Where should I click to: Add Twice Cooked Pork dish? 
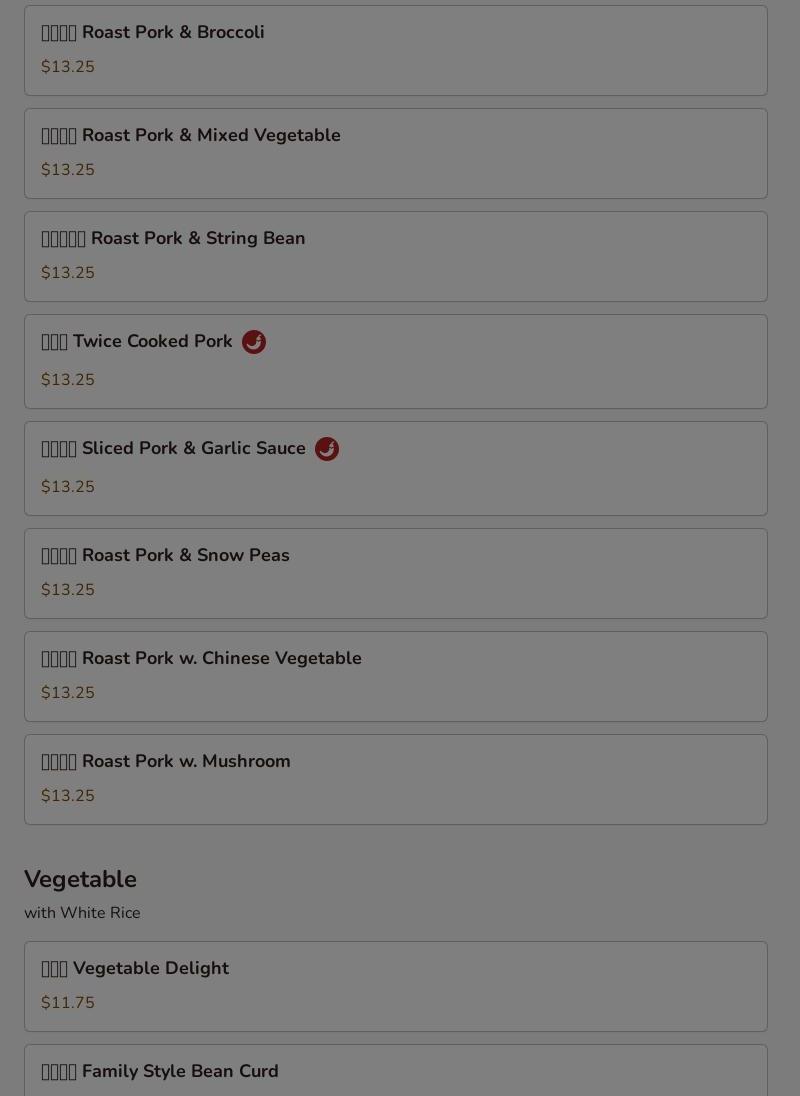[395, 361]
